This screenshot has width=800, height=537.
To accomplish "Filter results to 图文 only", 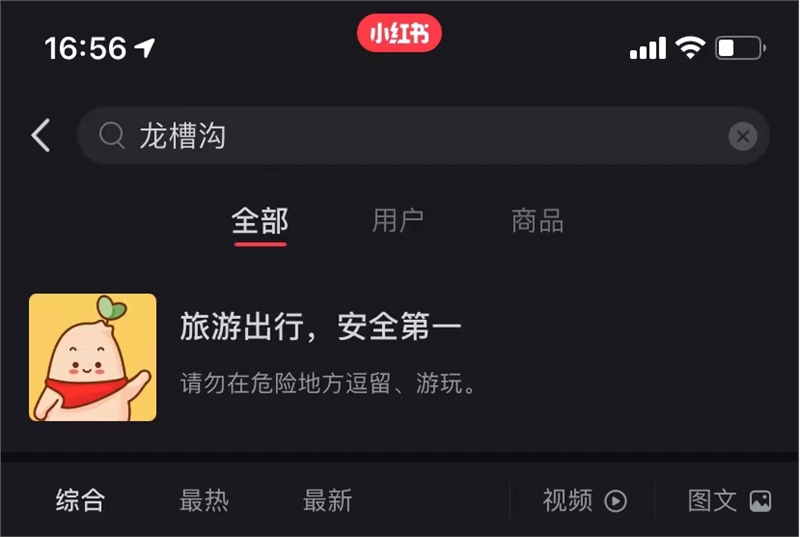I will pyautogui.click(x=729, y=500).
